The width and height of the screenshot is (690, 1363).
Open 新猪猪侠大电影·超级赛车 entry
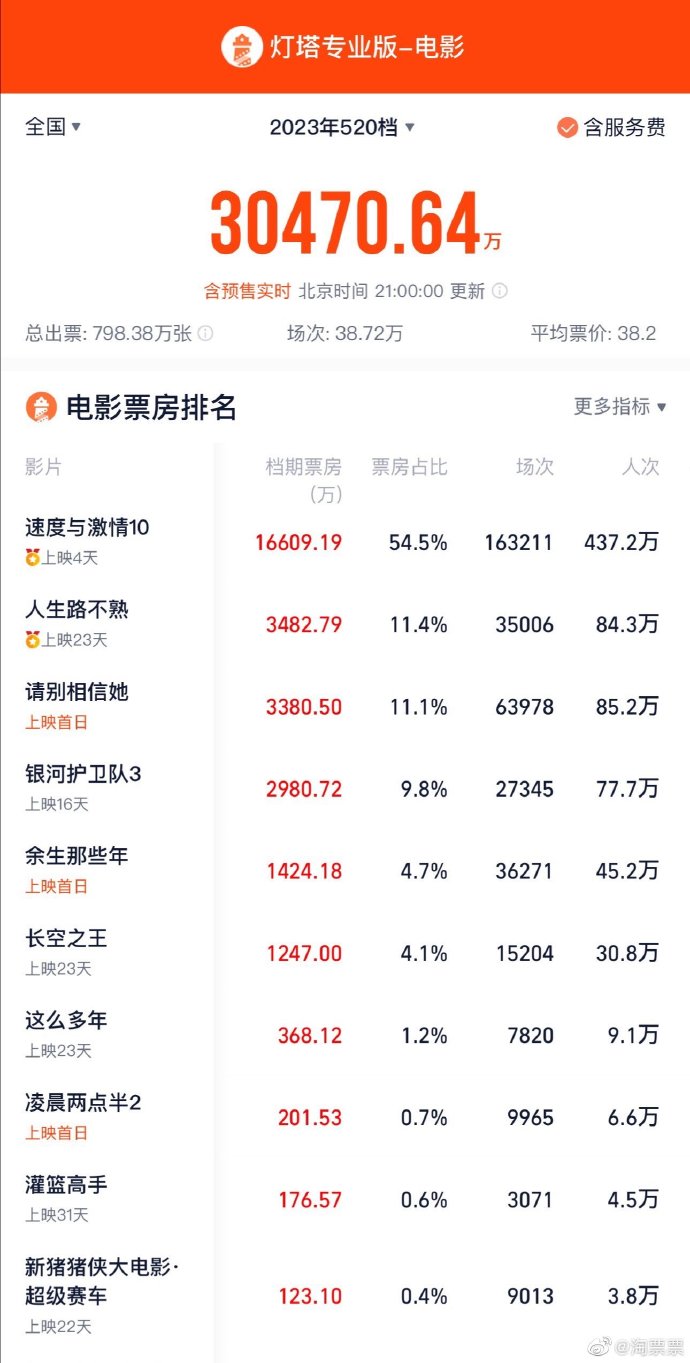click(x=345, y=1296)
